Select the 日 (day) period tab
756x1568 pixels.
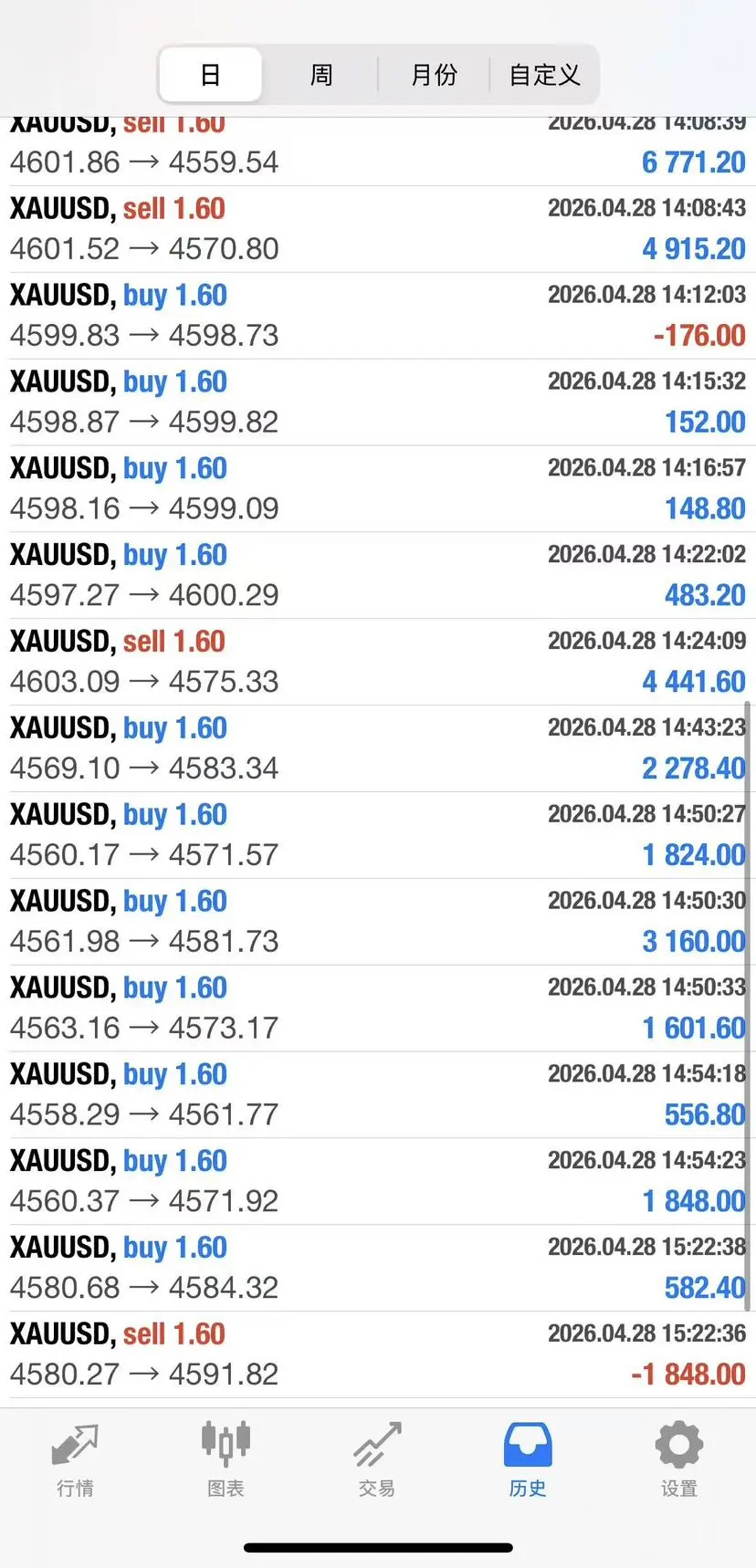pyautogui.click(x=211, y=75)
